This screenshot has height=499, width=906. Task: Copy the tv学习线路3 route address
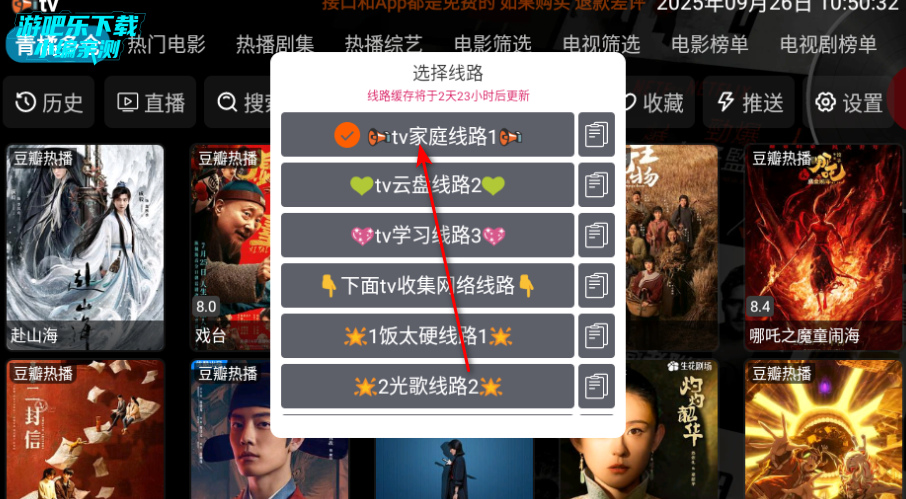(x=596, y=235)
